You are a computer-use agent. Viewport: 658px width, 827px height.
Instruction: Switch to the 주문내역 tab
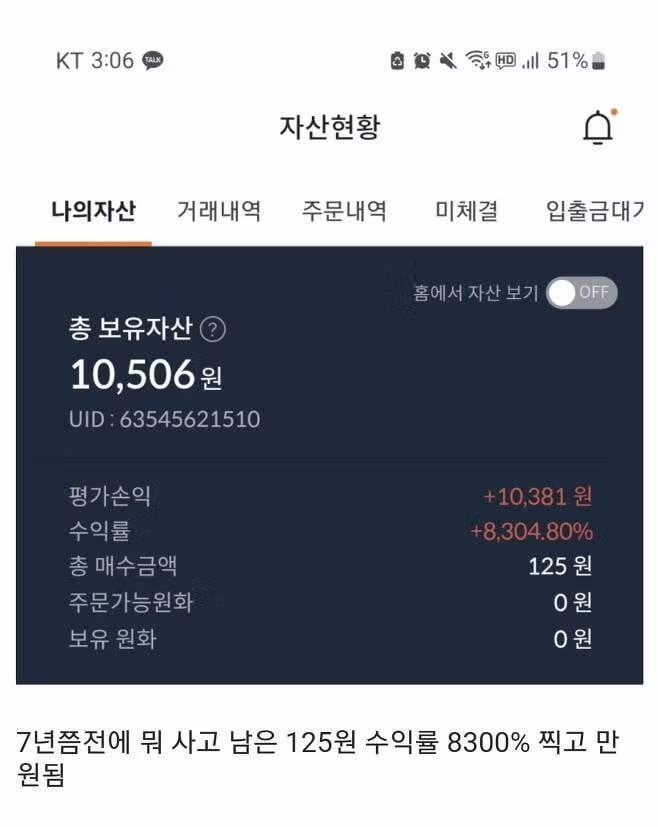click(344, 212)
